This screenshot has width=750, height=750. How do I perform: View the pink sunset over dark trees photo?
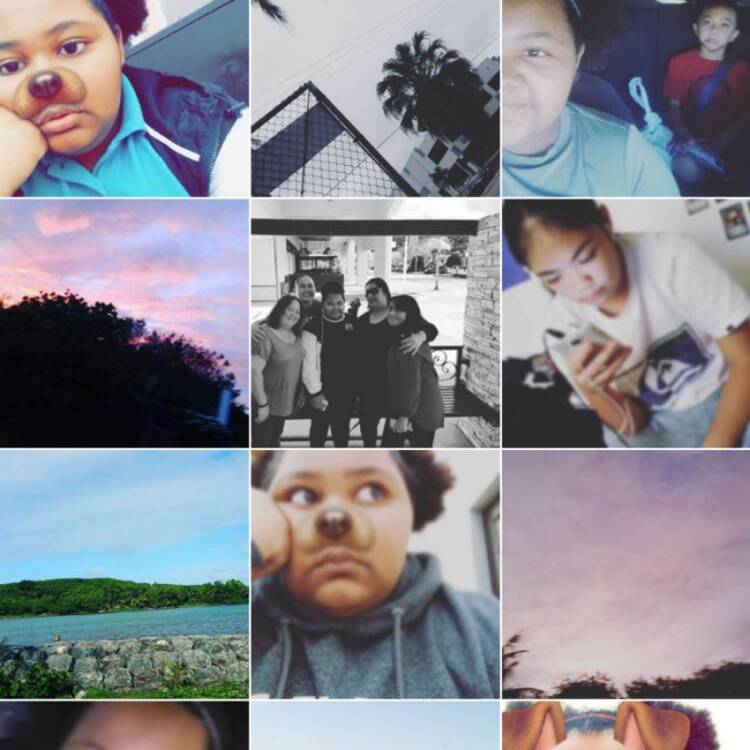point(124,322)
